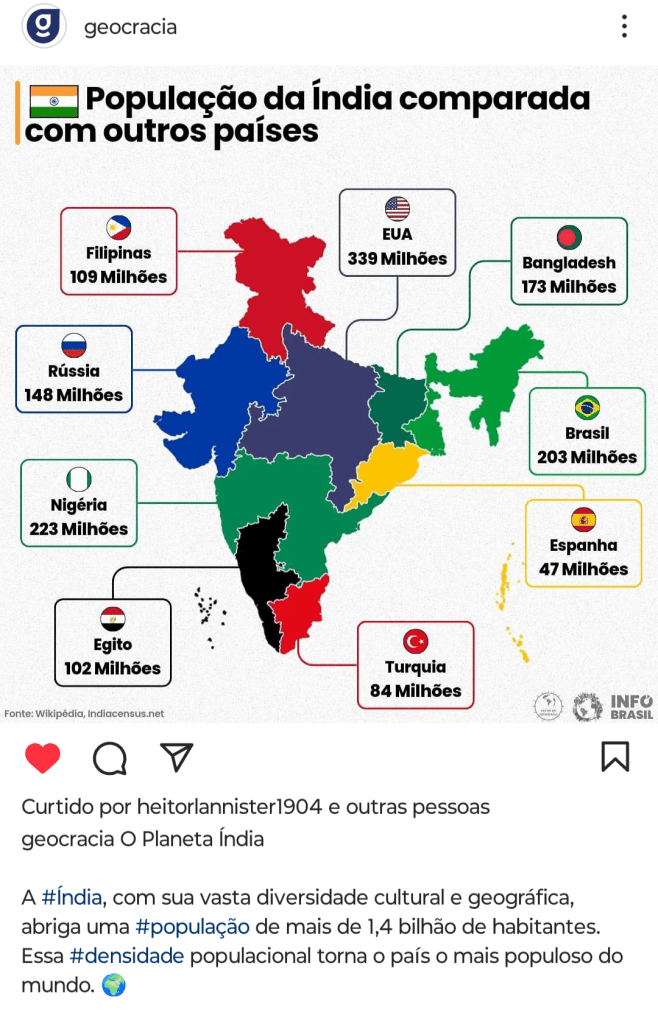Tap geocracia name in the caption
Image resolution: width=658 pixels, height=1024 pixels.
pyautogui.click(x=67, y=839)
